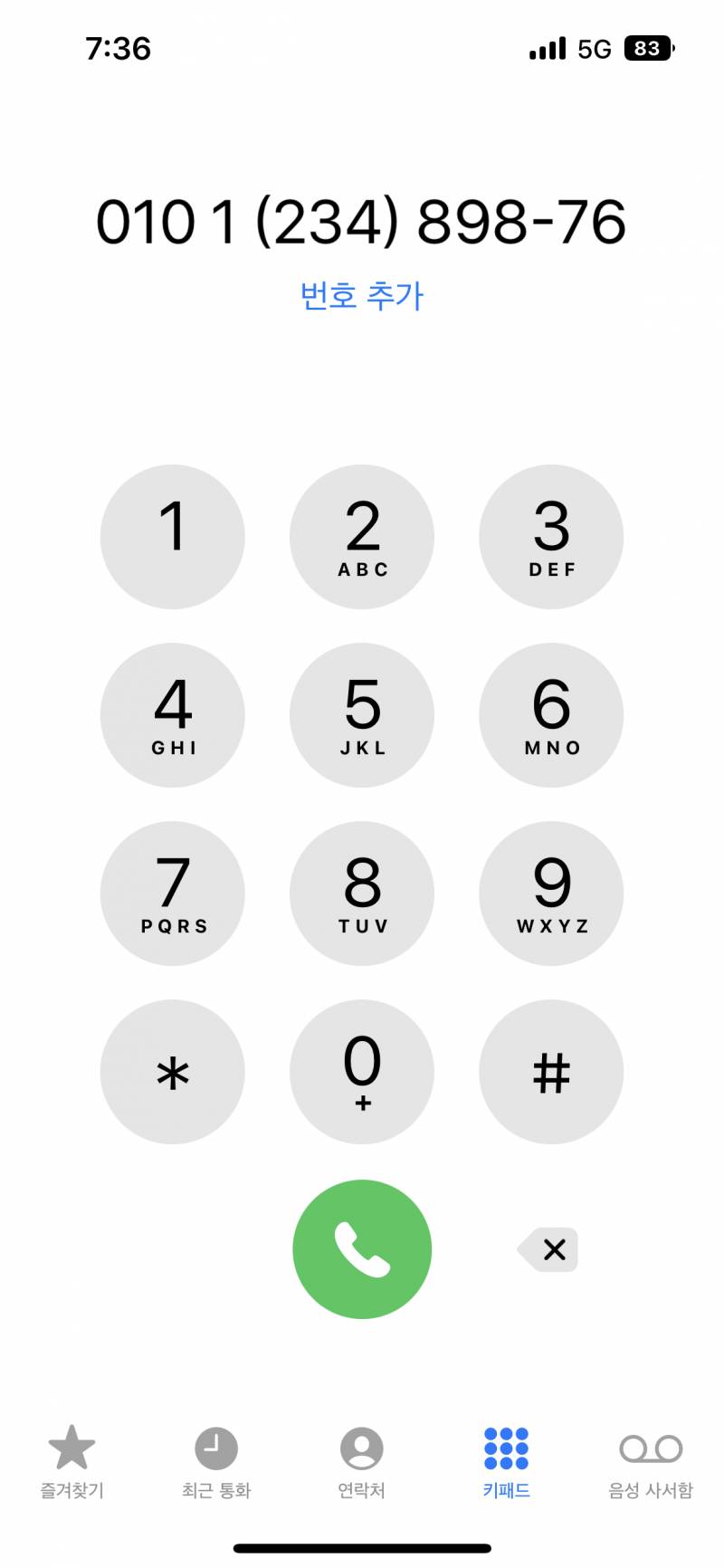Enter digit 6 MNO
Screen dimensions: 724x1568
[x=550, y=714]
